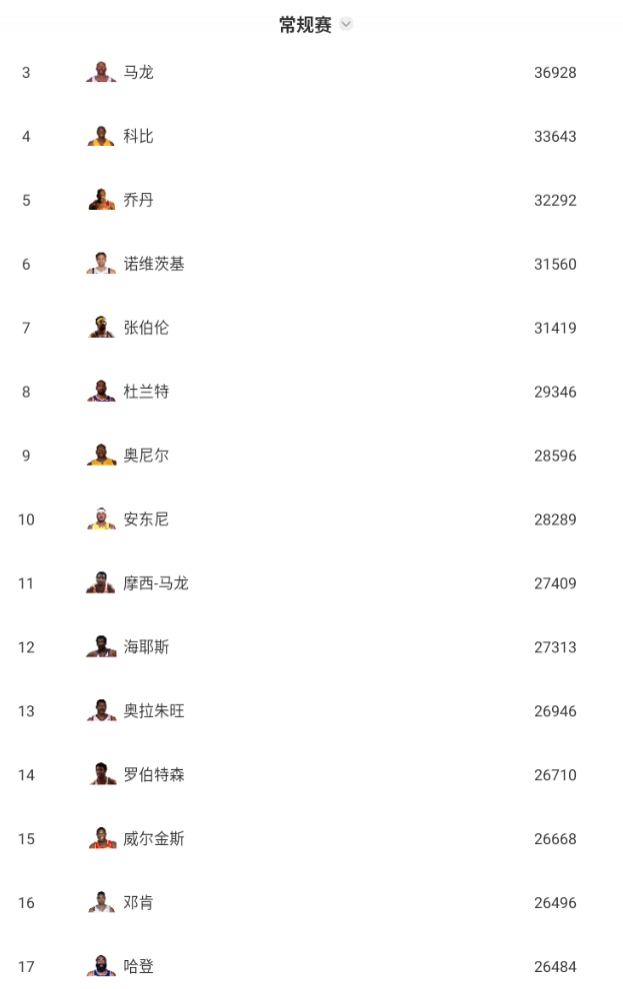Open the 摩西-马龙 row
The image size is (623, 989).
[156, 584]
